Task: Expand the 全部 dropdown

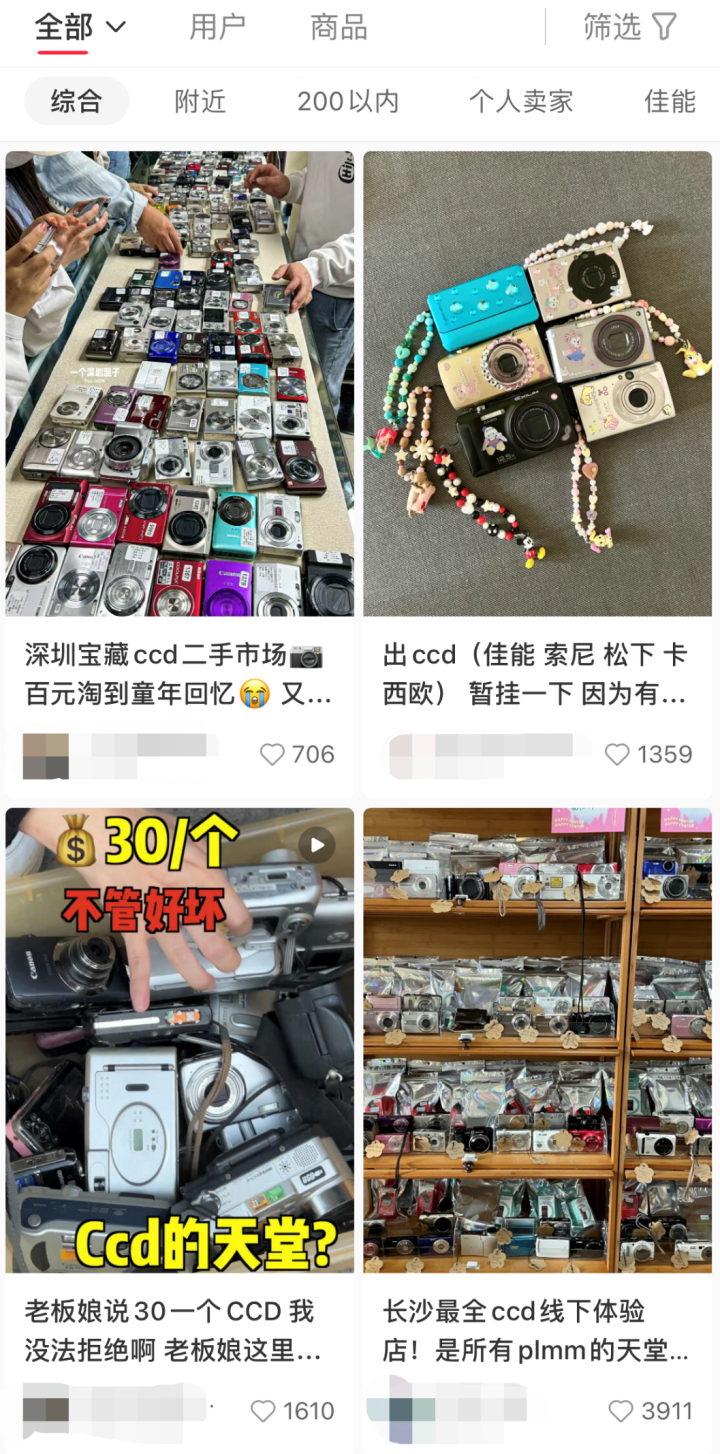Action: 80,28
